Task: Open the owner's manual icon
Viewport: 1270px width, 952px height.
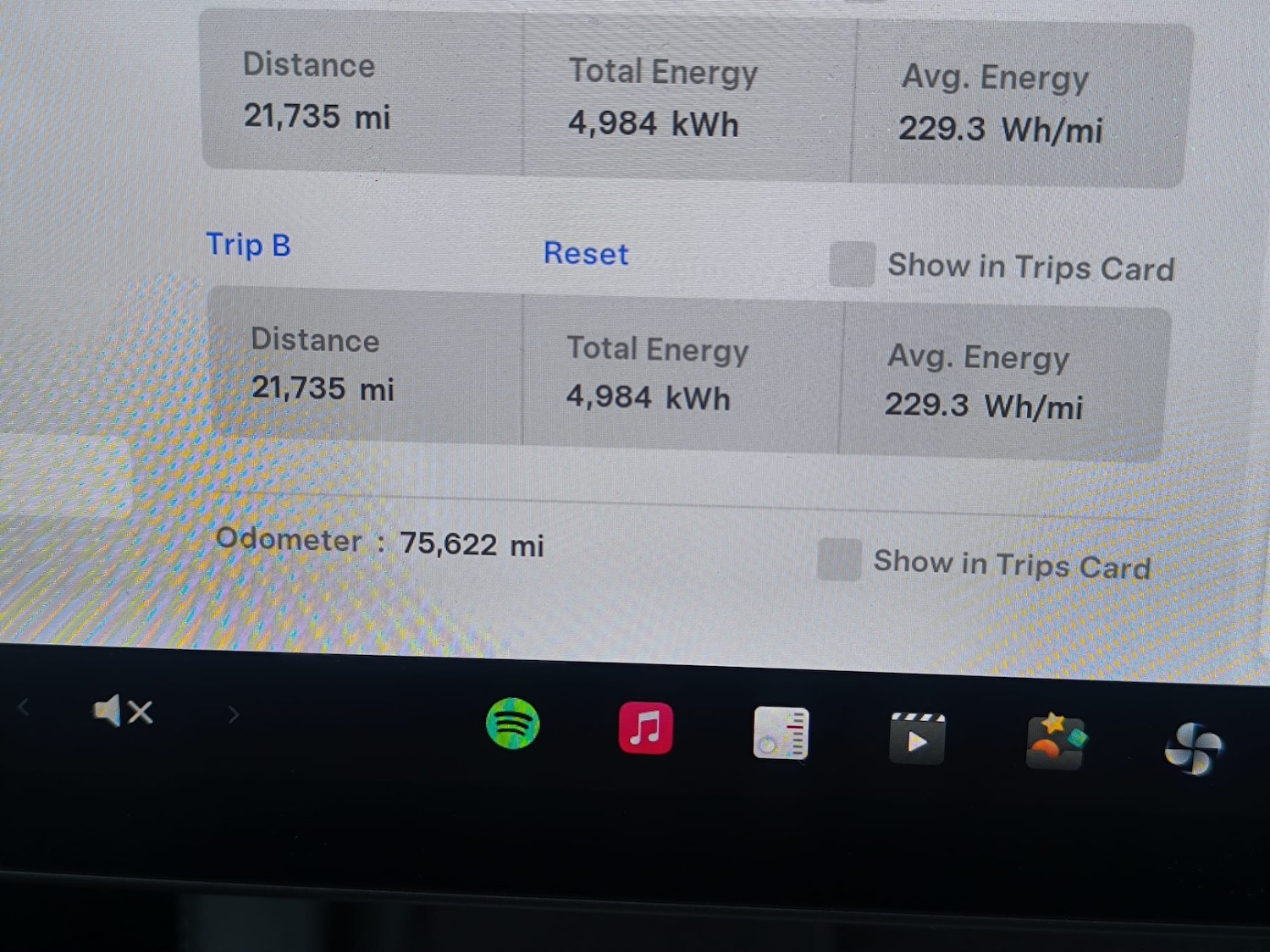Action: [x=781, y=733]
